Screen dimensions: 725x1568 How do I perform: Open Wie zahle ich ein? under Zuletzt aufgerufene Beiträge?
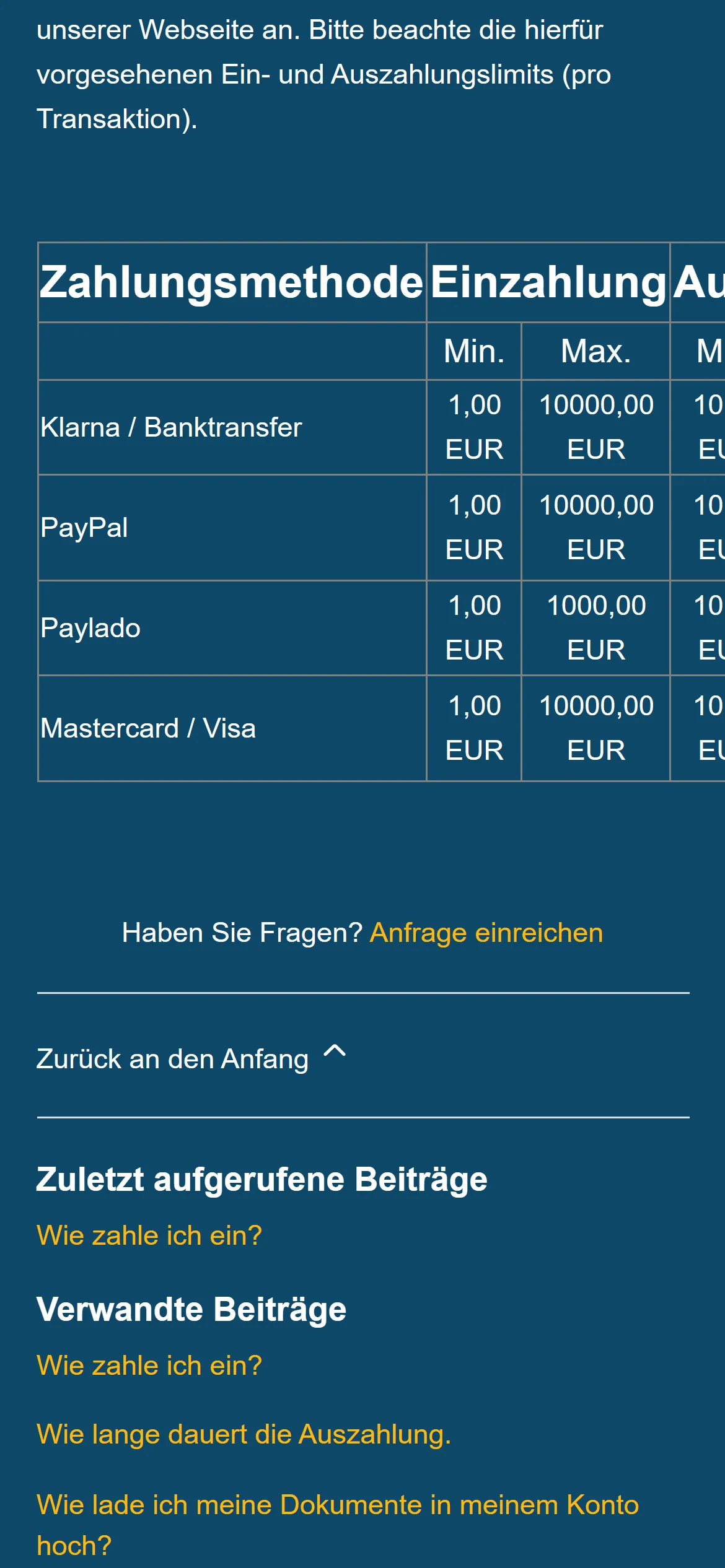[x=149, y=1235]
